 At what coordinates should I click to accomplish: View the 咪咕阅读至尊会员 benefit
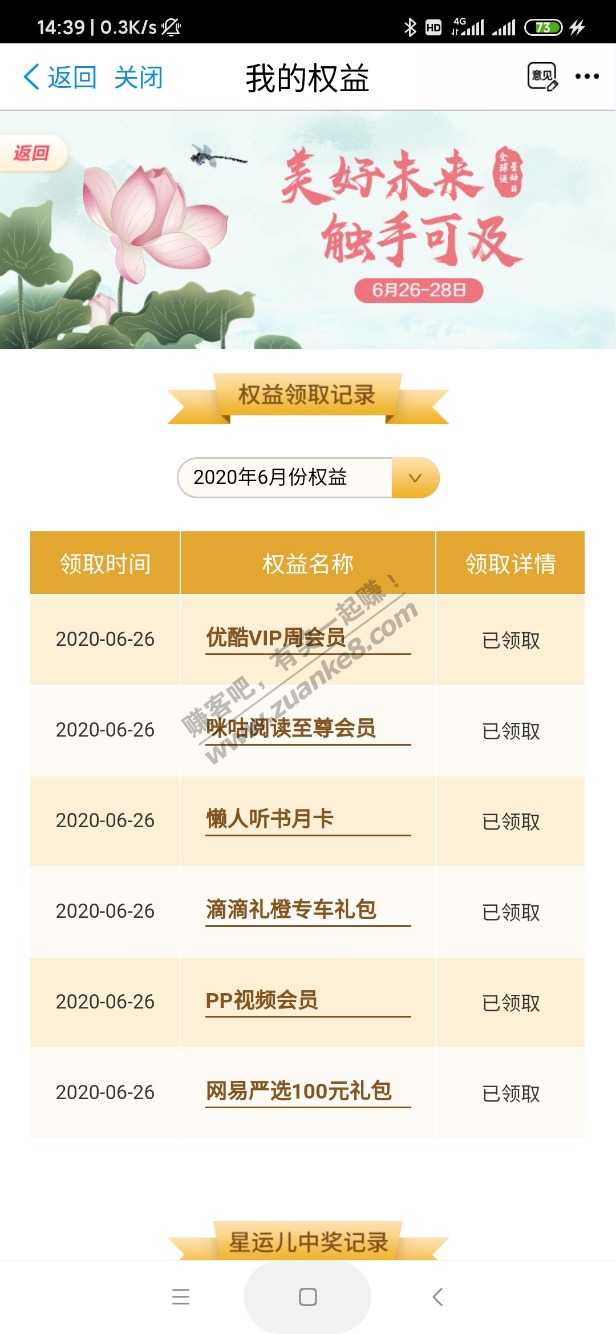[x=291, y=729]
